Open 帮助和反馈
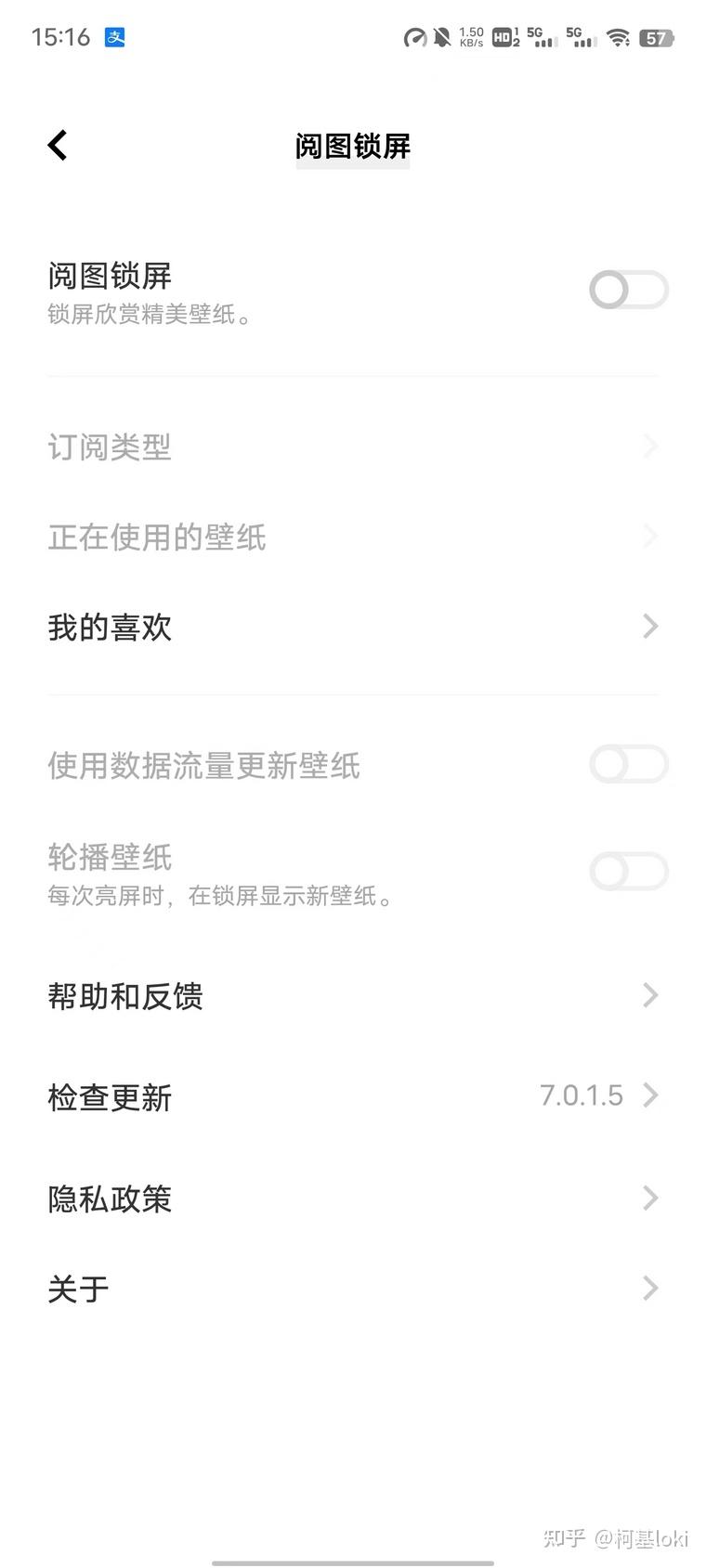The image size is (706, 1568). (x=353, y=996)
